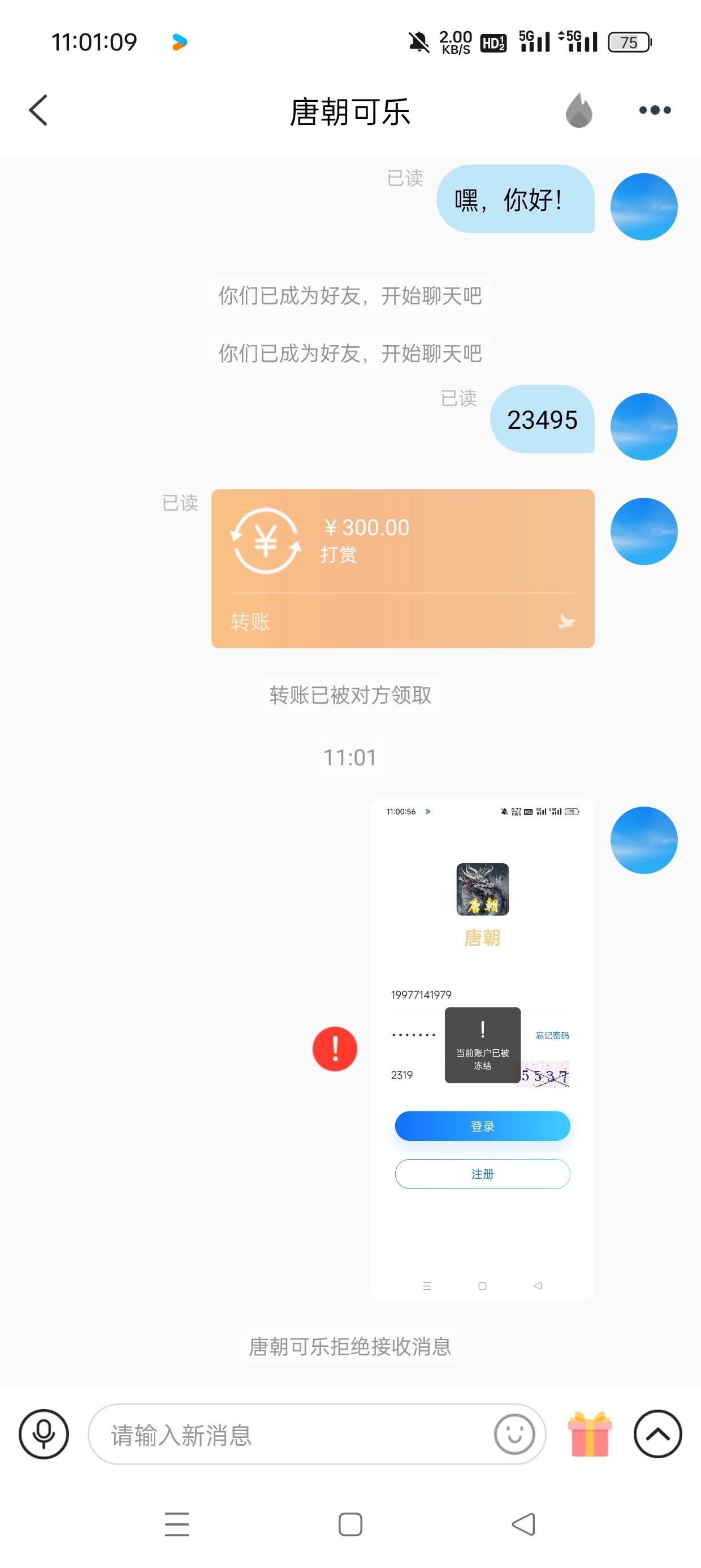701x1568 pixels.
Task: Tap the flame icon in the header
Action: click(x=579, y=111)
